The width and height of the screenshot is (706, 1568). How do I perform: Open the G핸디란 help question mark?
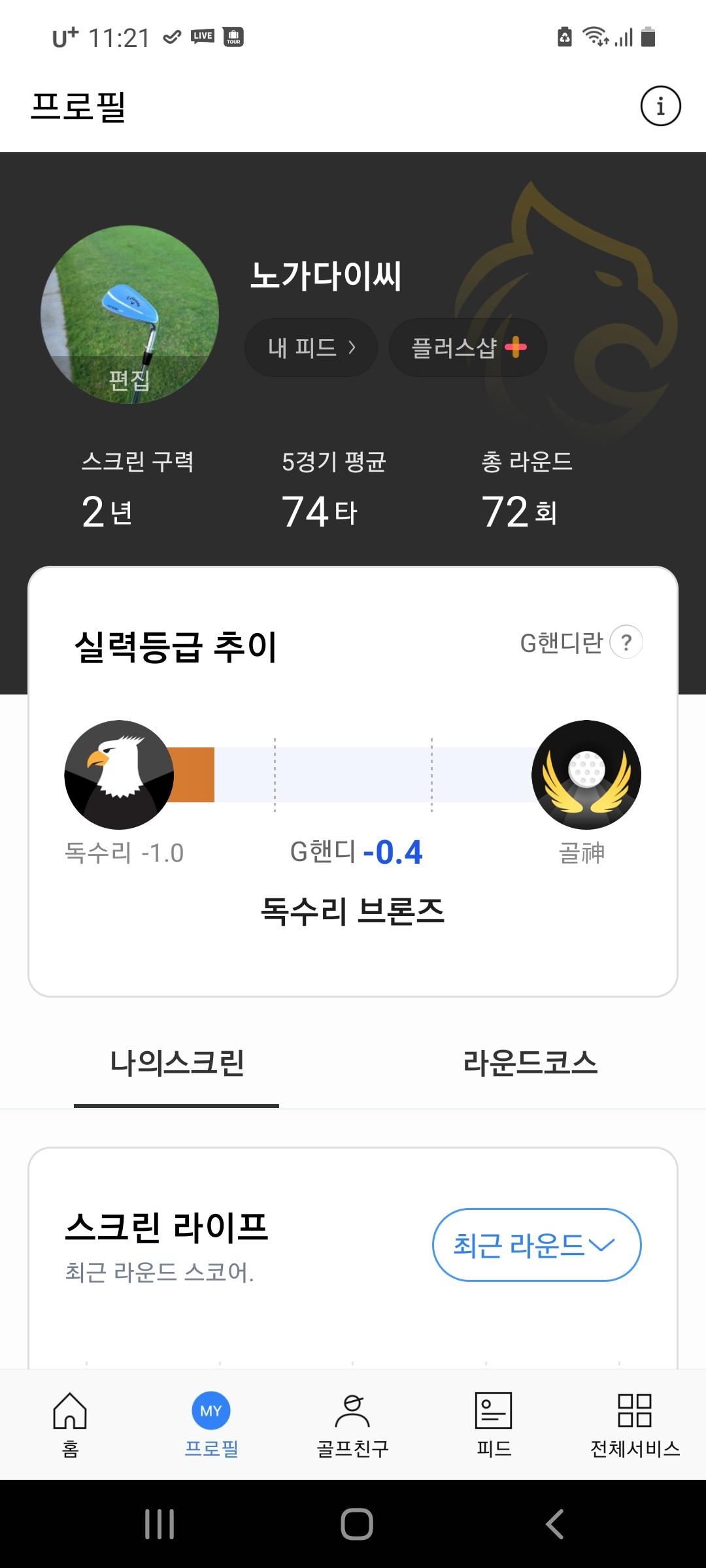point(626,643)
